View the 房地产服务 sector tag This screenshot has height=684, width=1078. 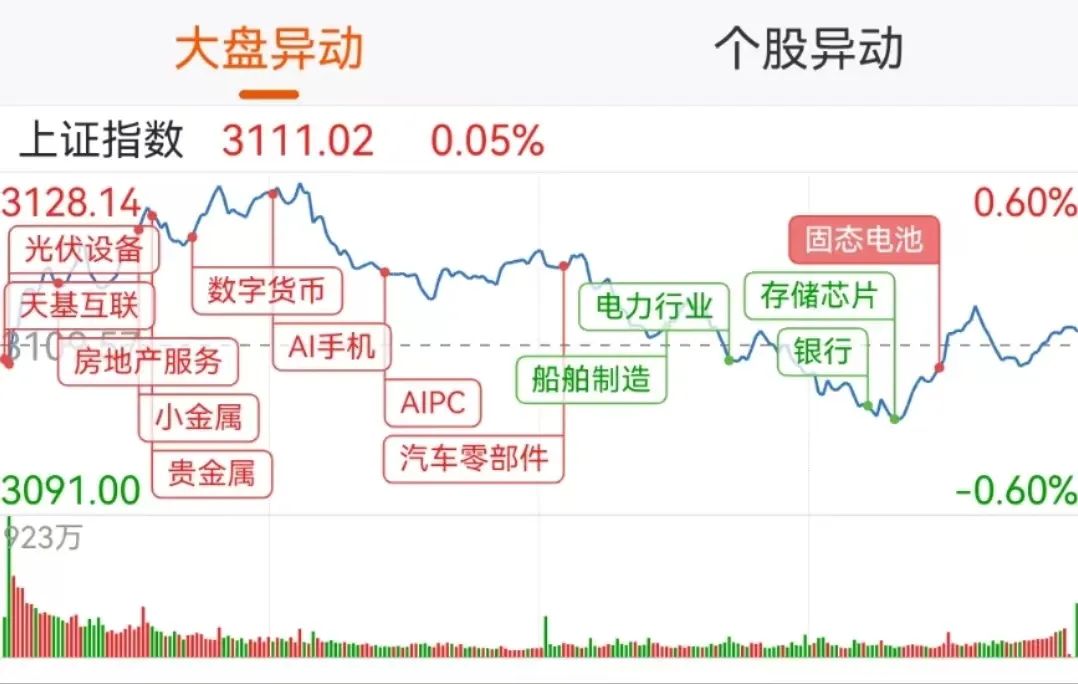[x=147, y=361]
